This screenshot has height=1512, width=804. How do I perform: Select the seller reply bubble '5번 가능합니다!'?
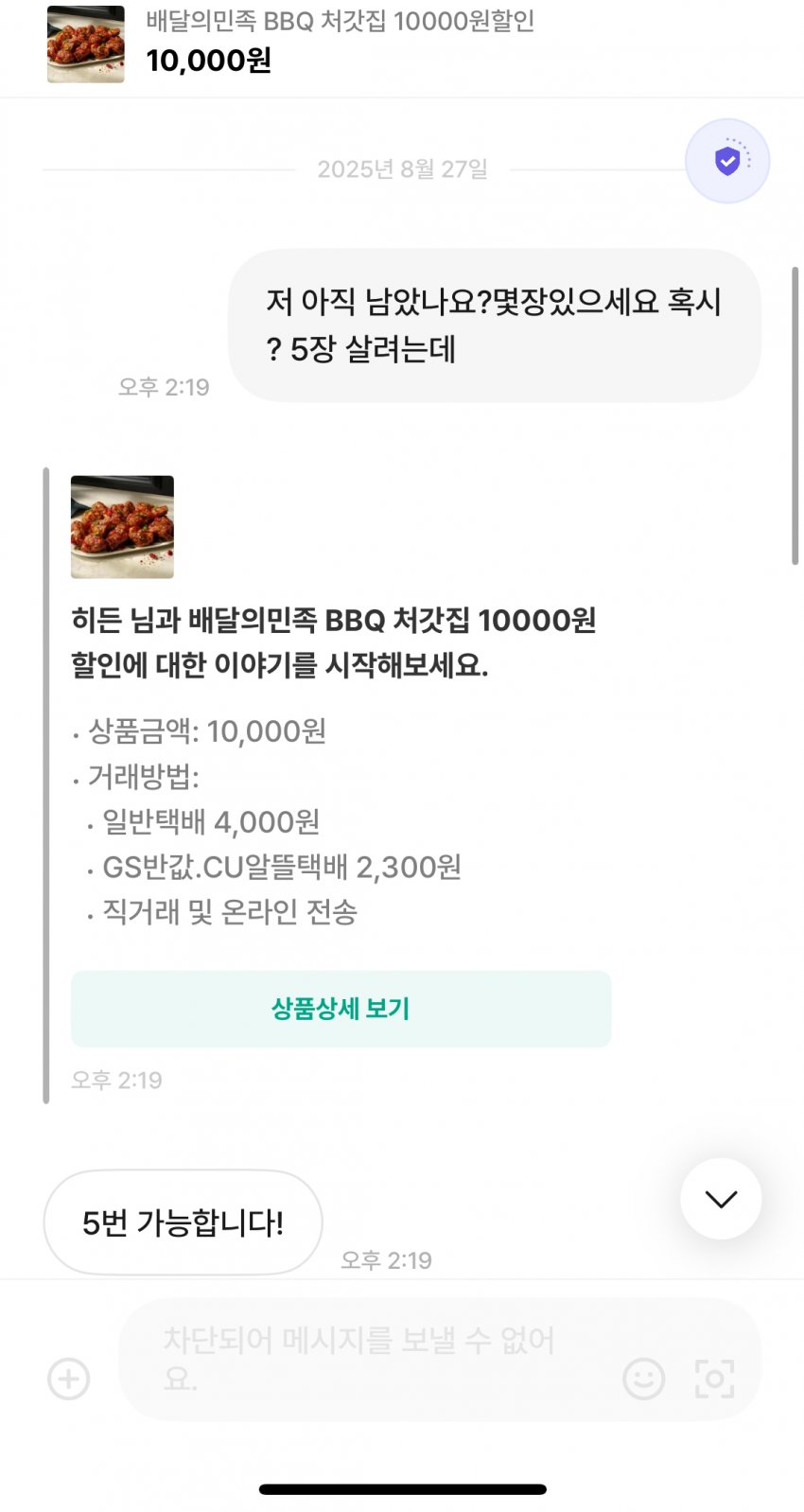click(183, 1222)
